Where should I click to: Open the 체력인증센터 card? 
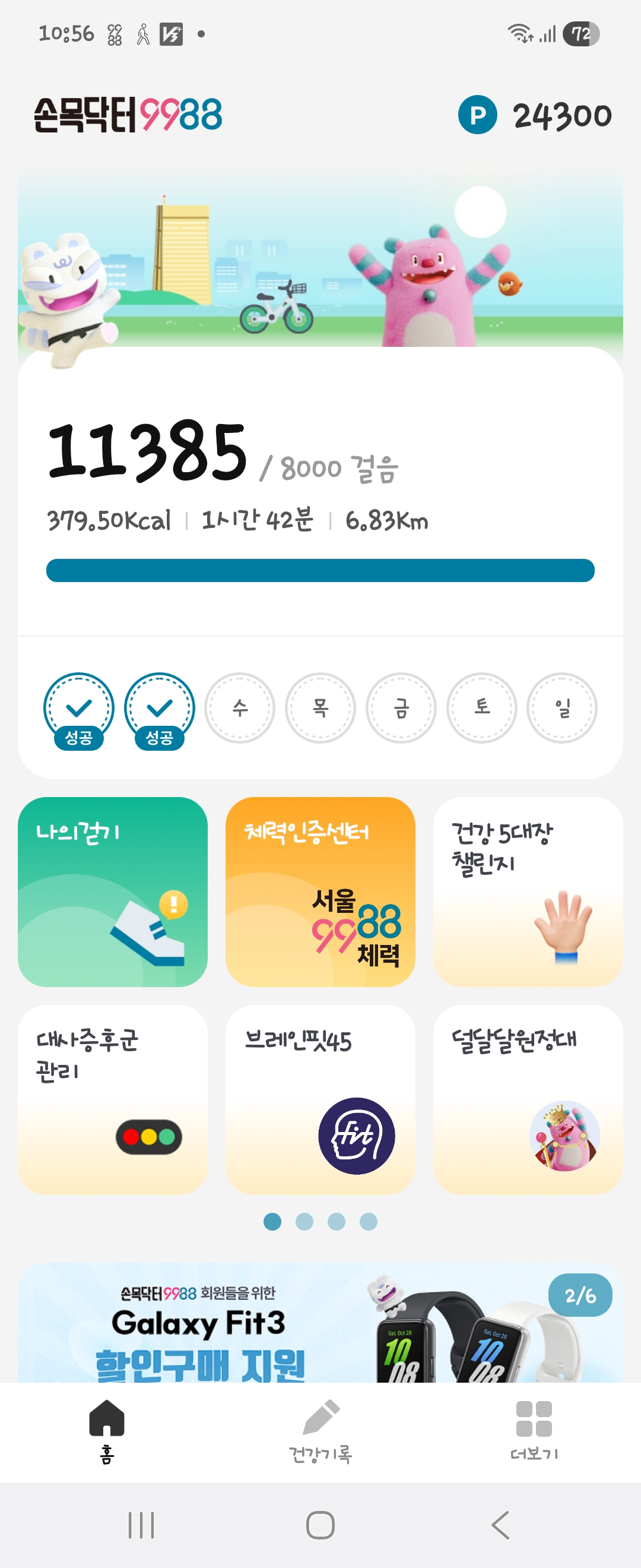320,892
